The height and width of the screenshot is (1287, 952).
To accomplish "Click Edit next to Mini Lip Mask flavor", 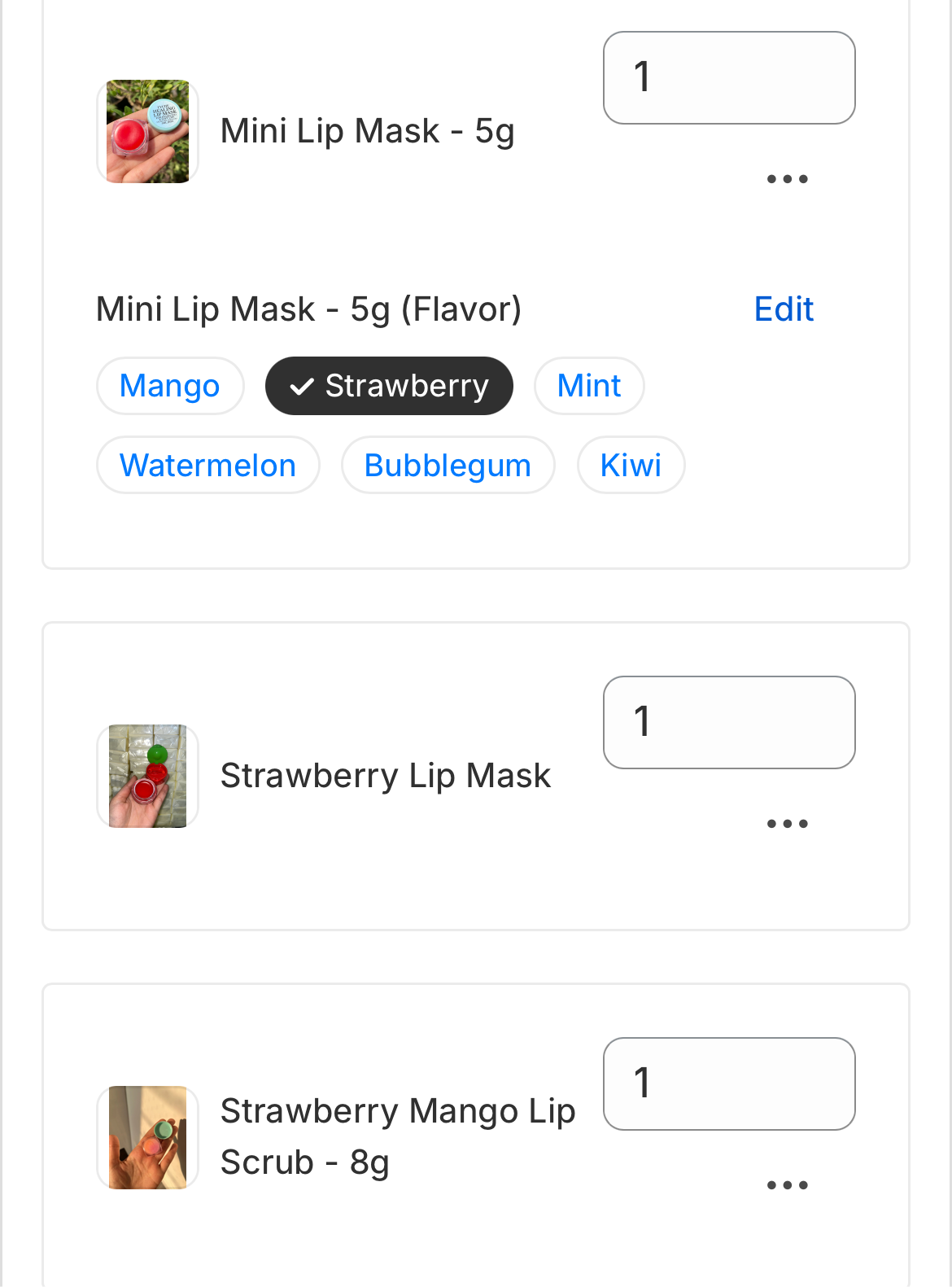I will click(x=784, y=309).
